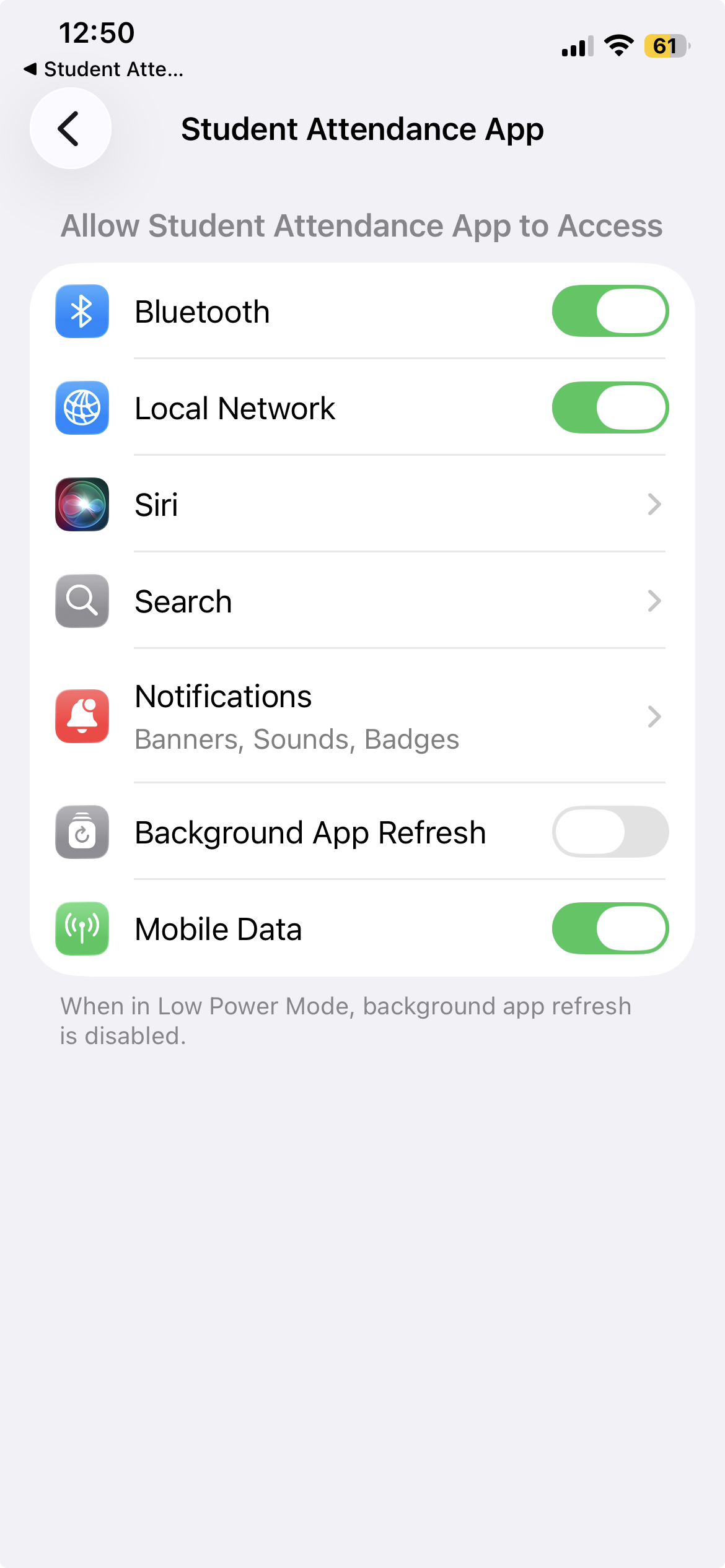Enable Background App Refresh
725x1568 pixels.
coord(610,832)
